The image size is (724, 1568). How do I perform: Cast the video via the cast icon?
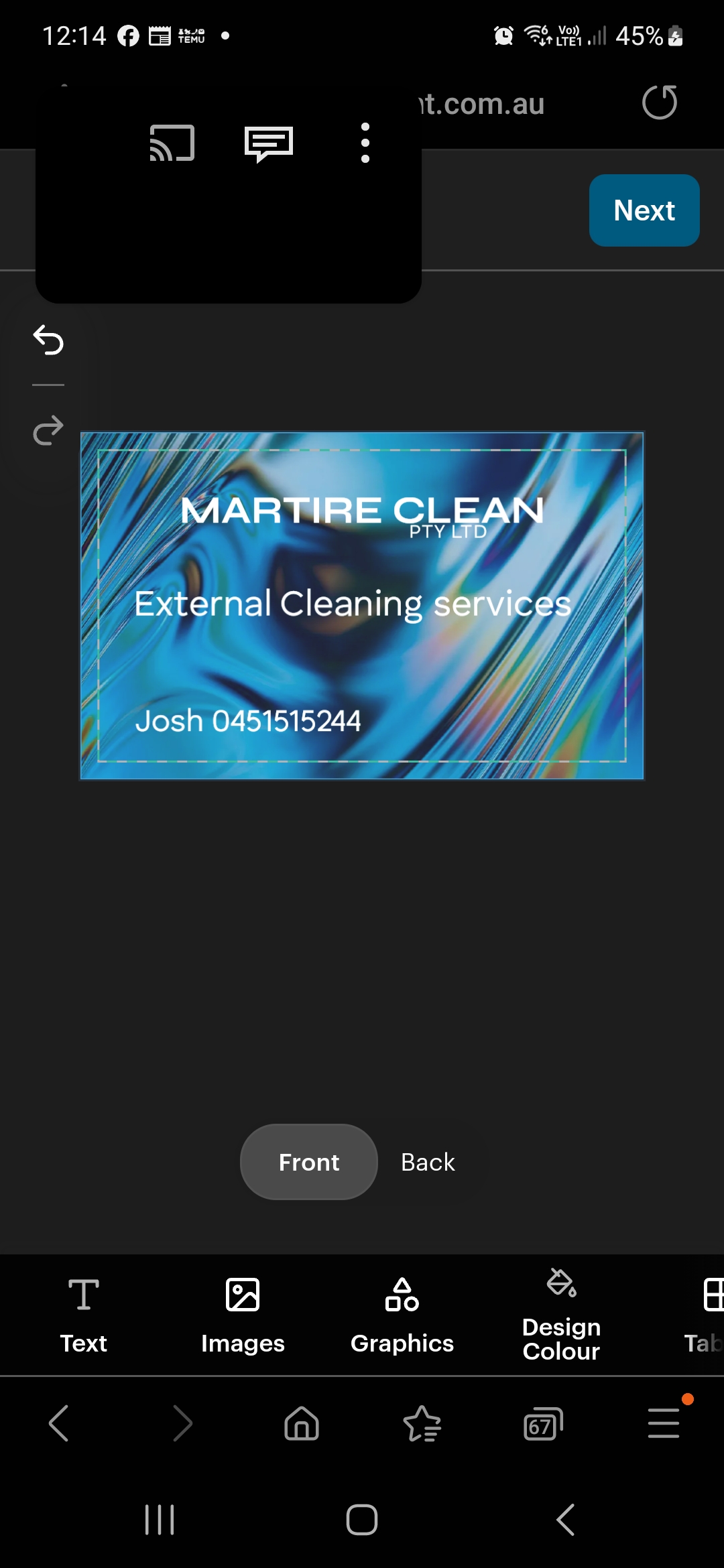pos(172,143)
